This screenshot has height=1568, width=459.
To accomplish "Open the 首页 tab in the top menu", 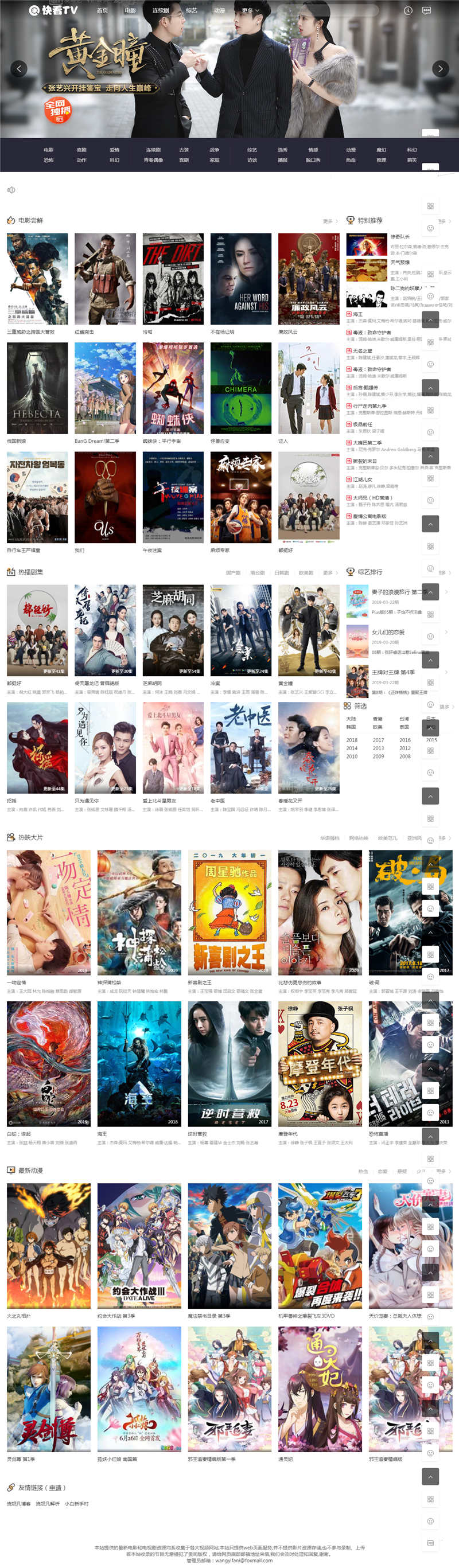I will (x=102, y=10).
